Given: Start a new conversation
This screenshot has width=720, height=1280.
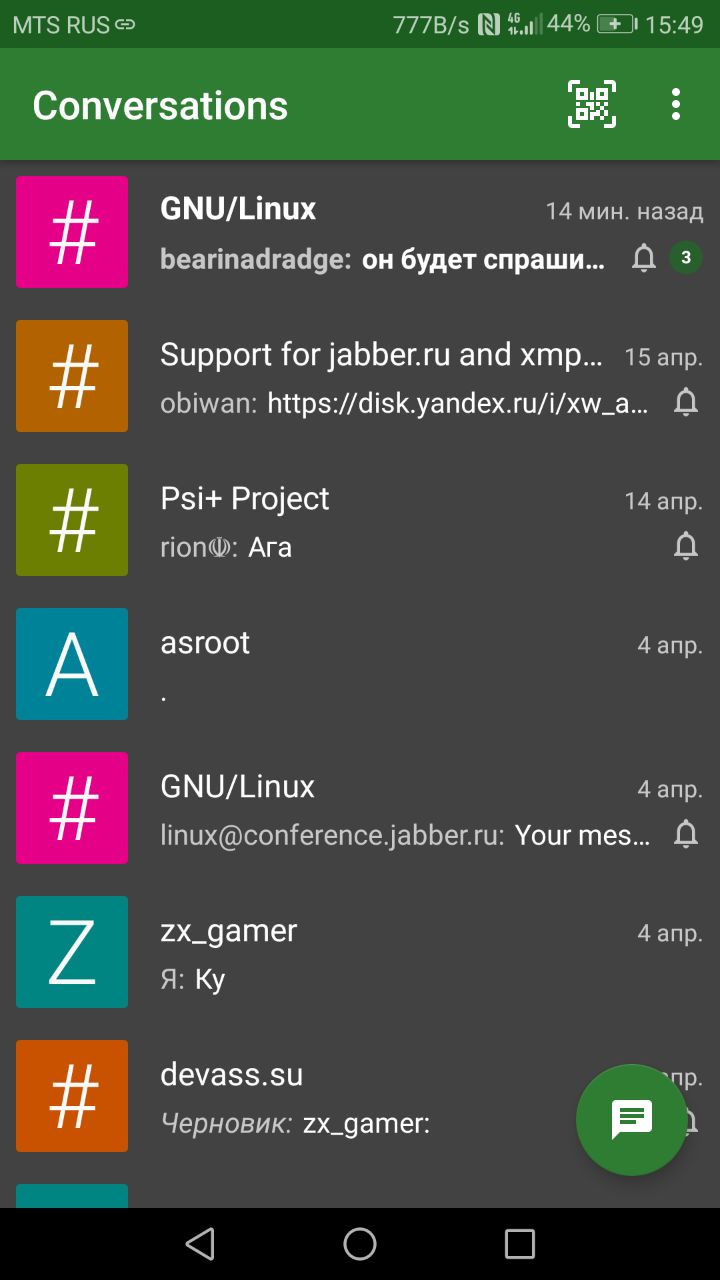Looking at the screenshot, I should point(632,1120).
